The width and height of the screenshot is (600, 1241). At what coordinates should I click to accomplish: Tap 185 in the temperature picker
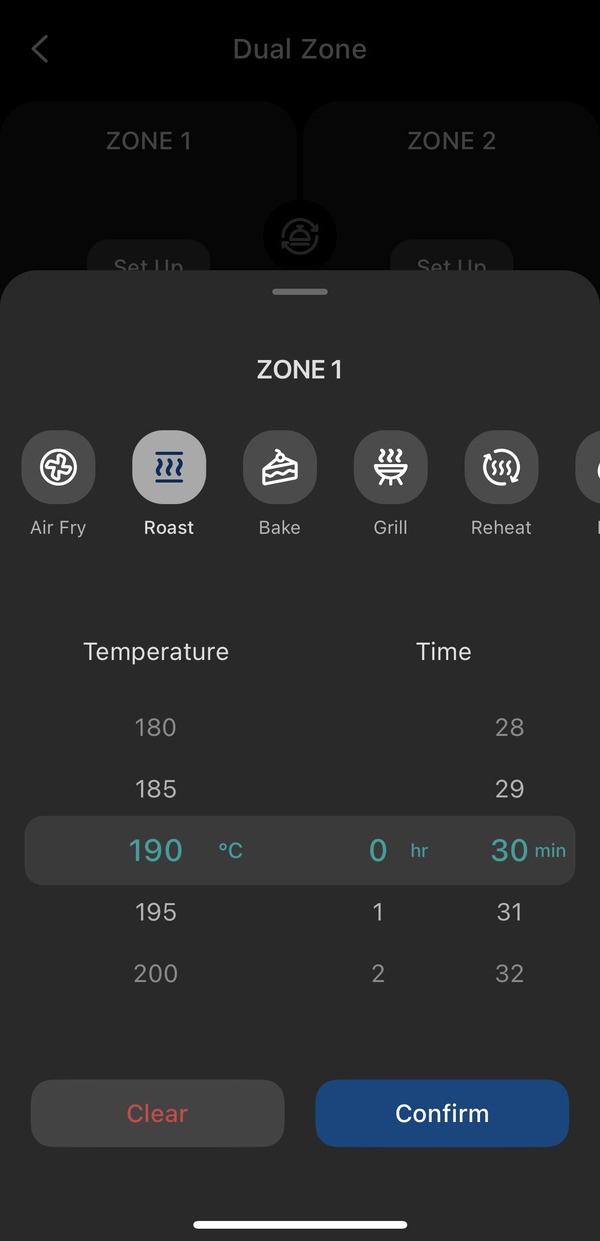click(x=156, y=789)
